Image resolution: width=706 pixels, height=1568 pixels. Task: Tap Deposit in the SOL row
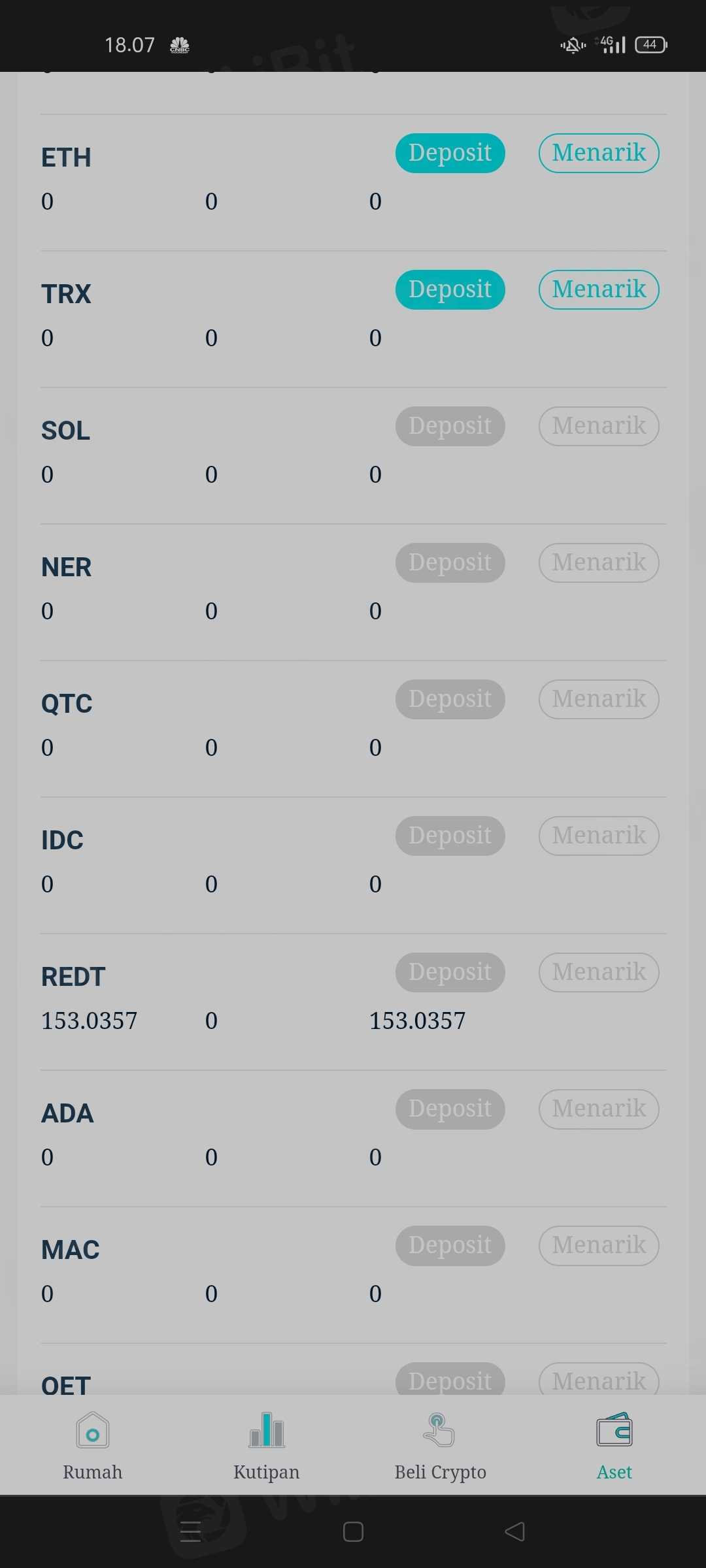tap(450, 427)
